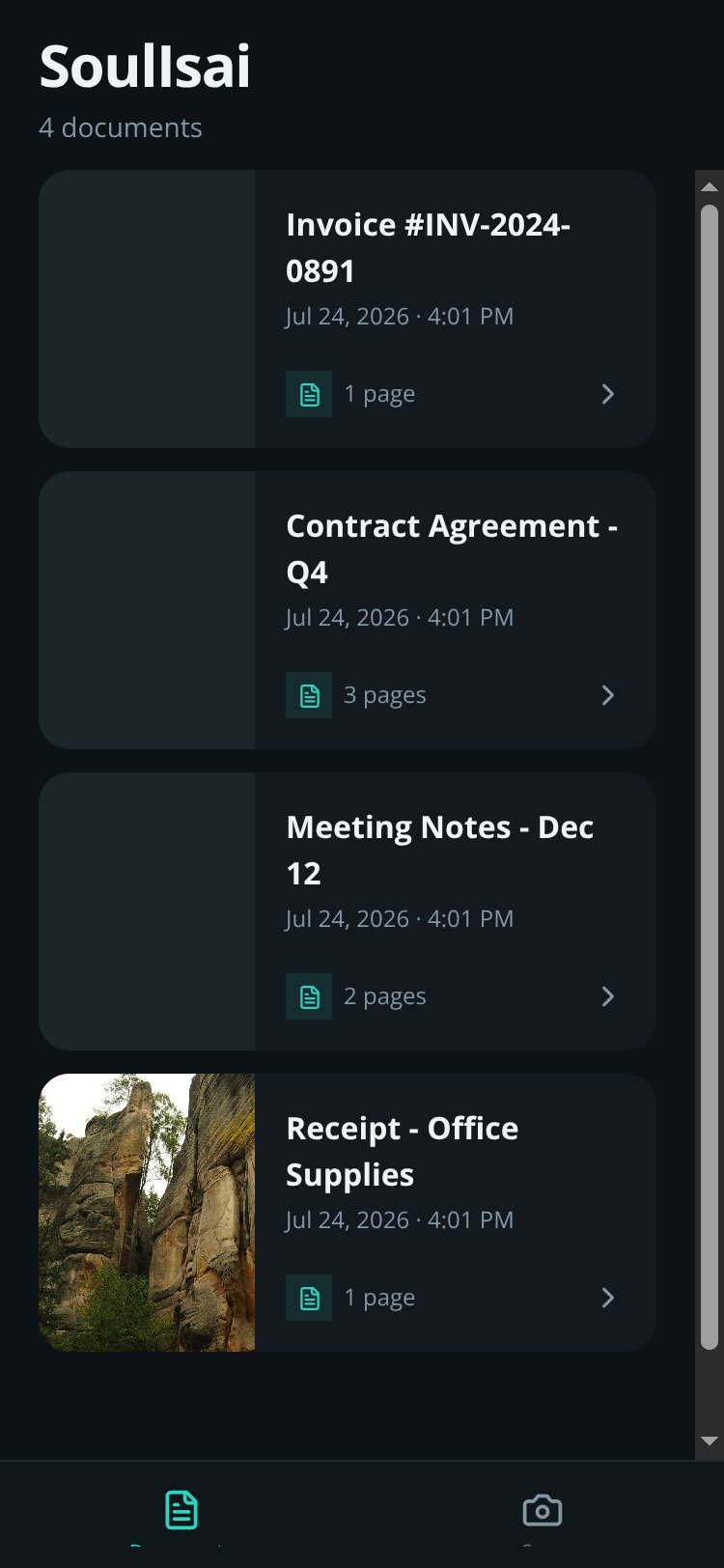This screenshot has height=1568, width=724.
Task: Open the Invoice #INV-2024-0891 document
Action: click(x=348, y=309)
